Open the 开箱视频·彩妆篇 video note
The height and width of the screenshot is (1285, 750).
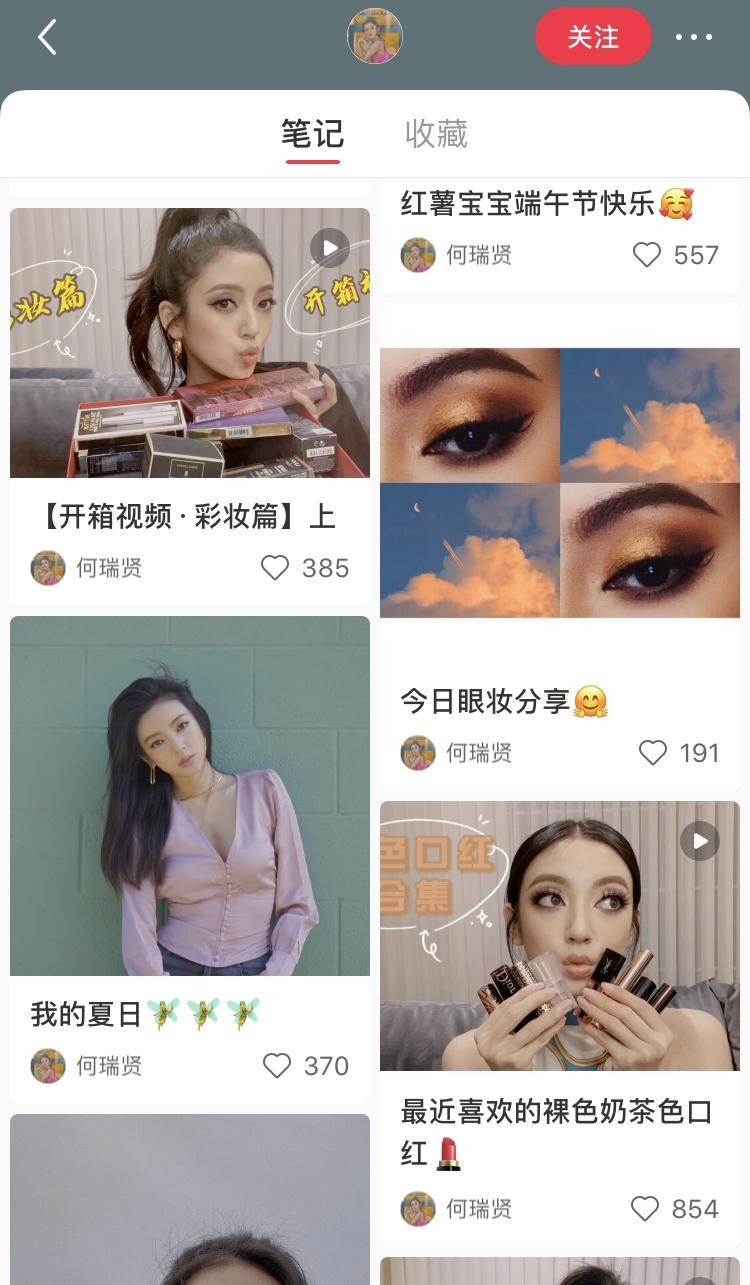(x=190, y=343)
